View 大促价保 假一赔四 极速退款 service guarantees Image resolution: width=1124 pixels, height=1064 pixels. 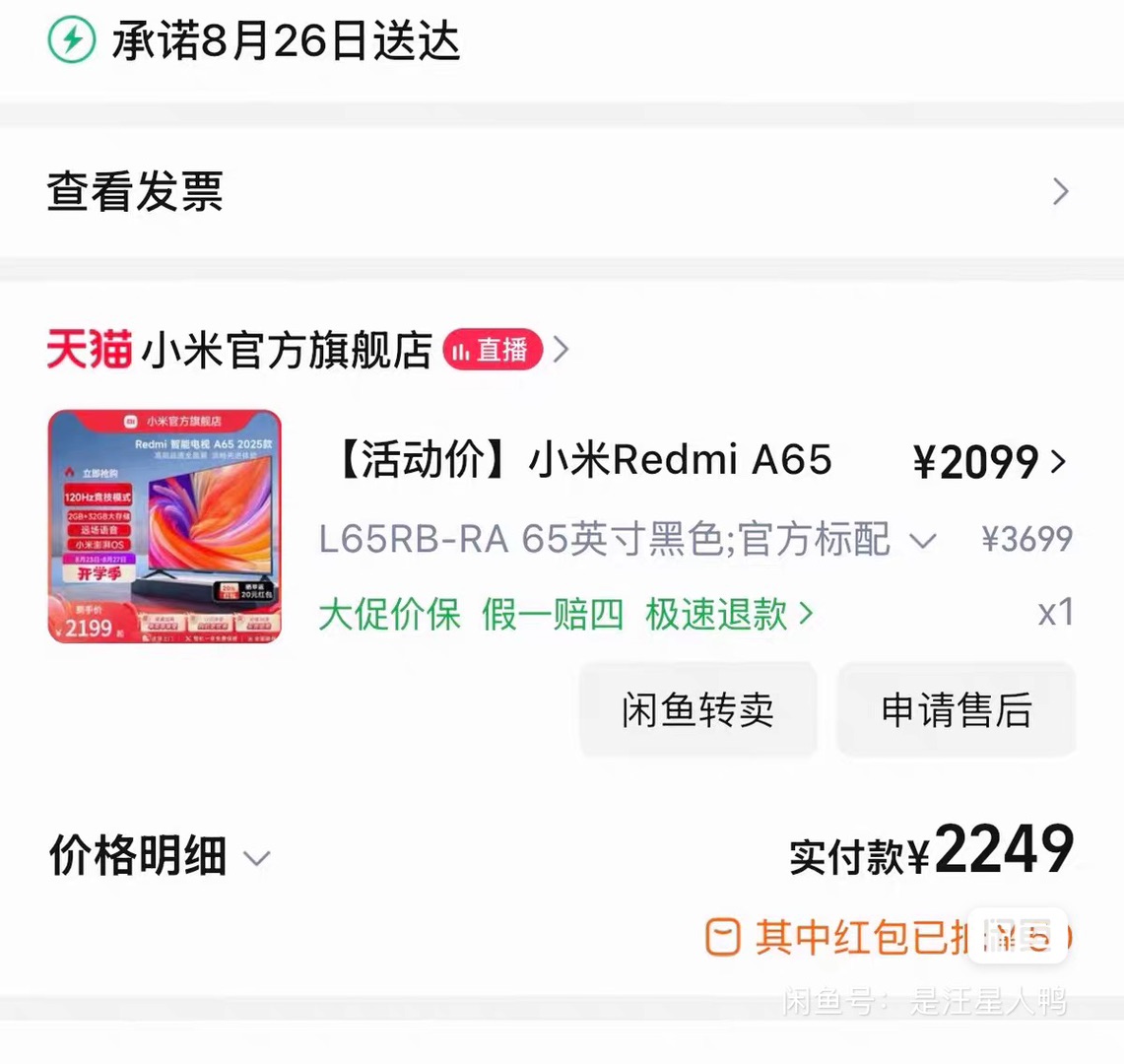tap(565, 614)
